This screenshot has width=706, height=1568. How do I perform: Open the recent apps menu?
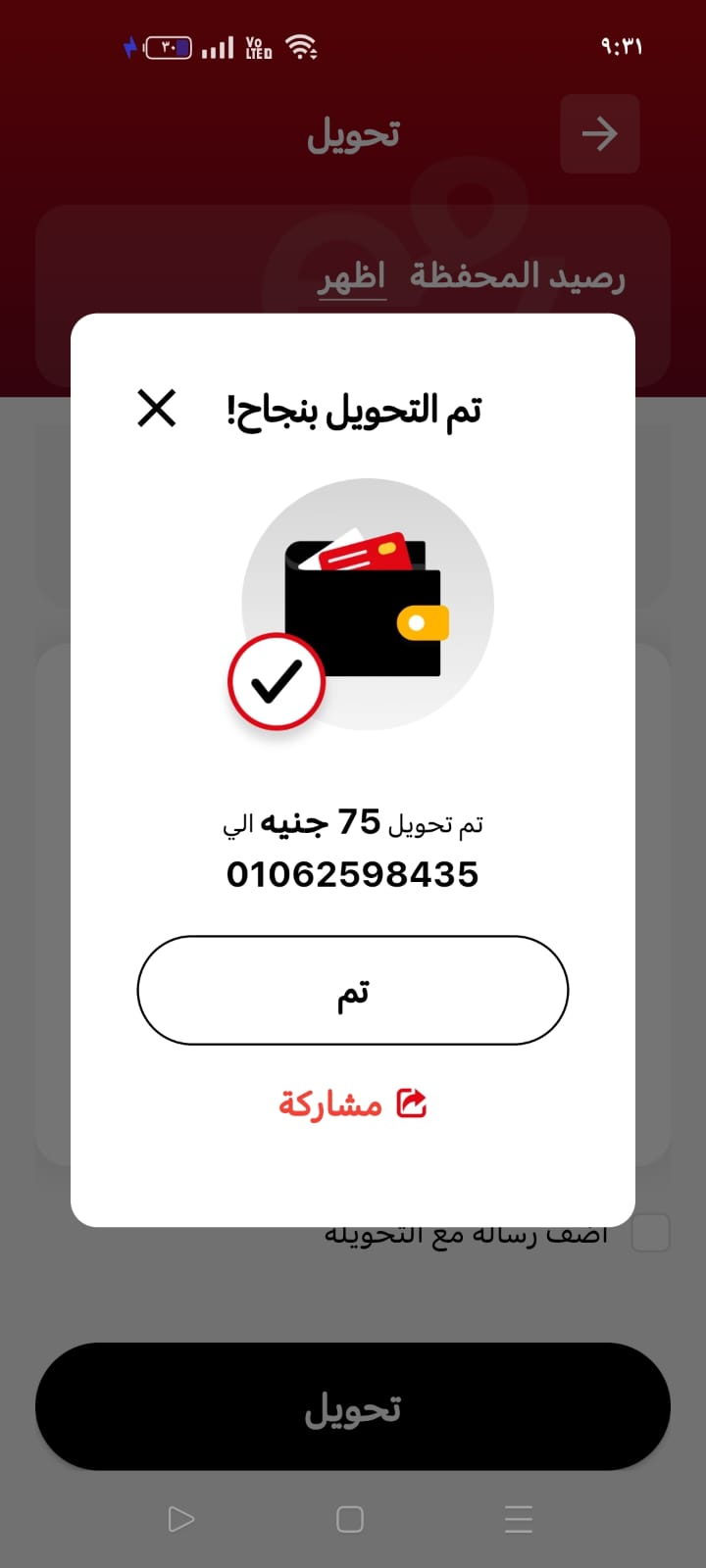519,1519
